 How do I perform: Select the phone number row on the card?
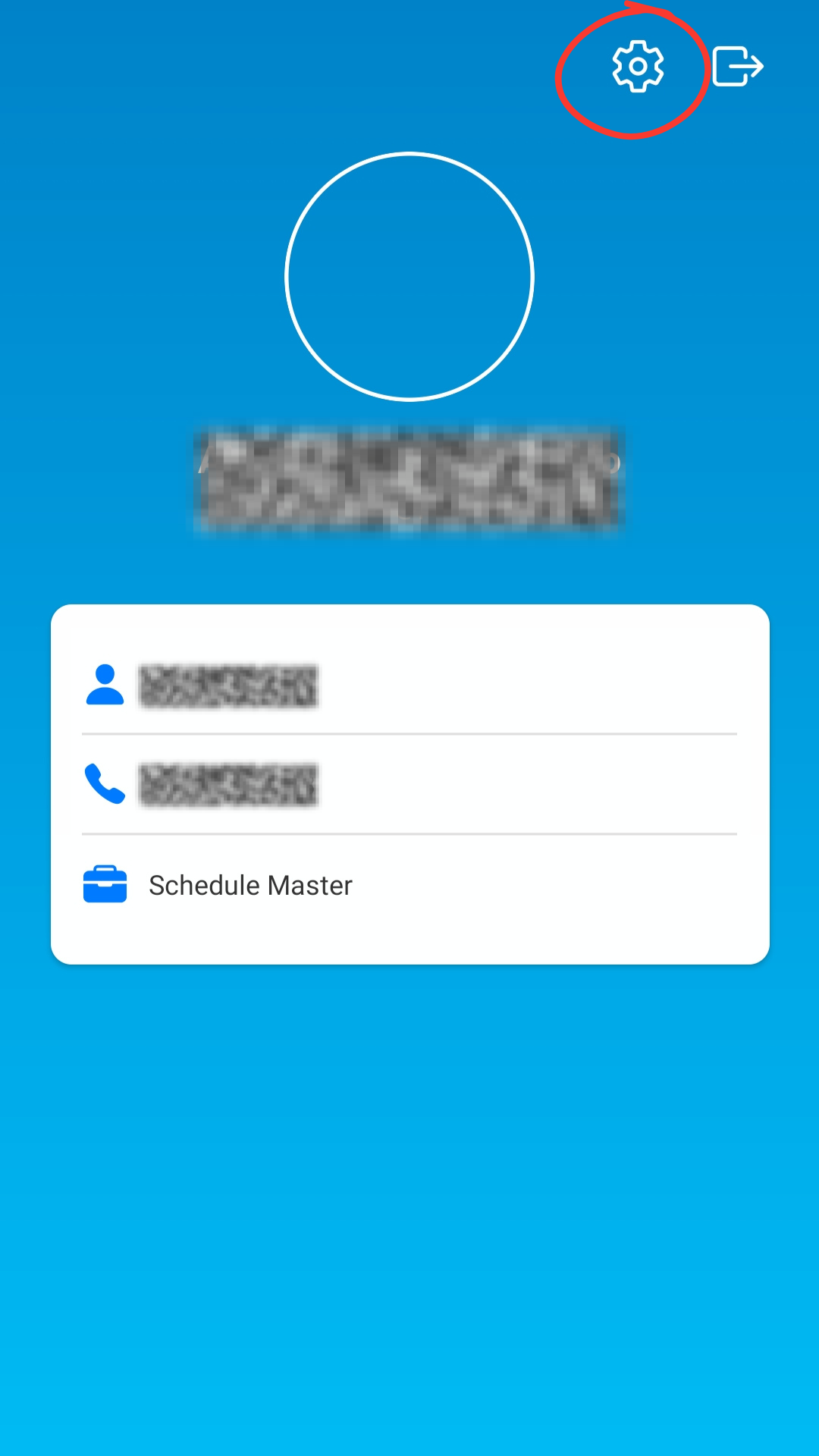pyautogui.click(x=303, y=786)
